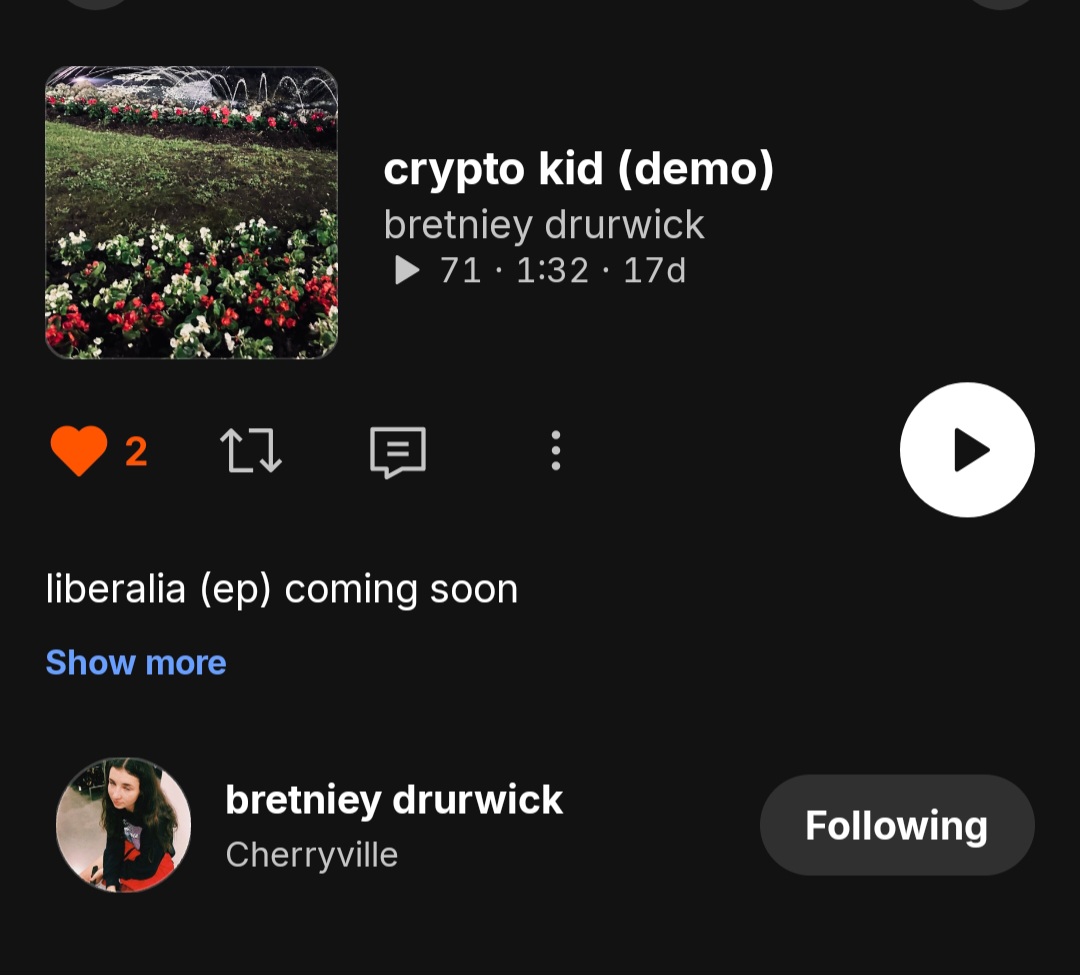
Task: Play crypto kid (demo)
Action: click(x=967, y=450)
